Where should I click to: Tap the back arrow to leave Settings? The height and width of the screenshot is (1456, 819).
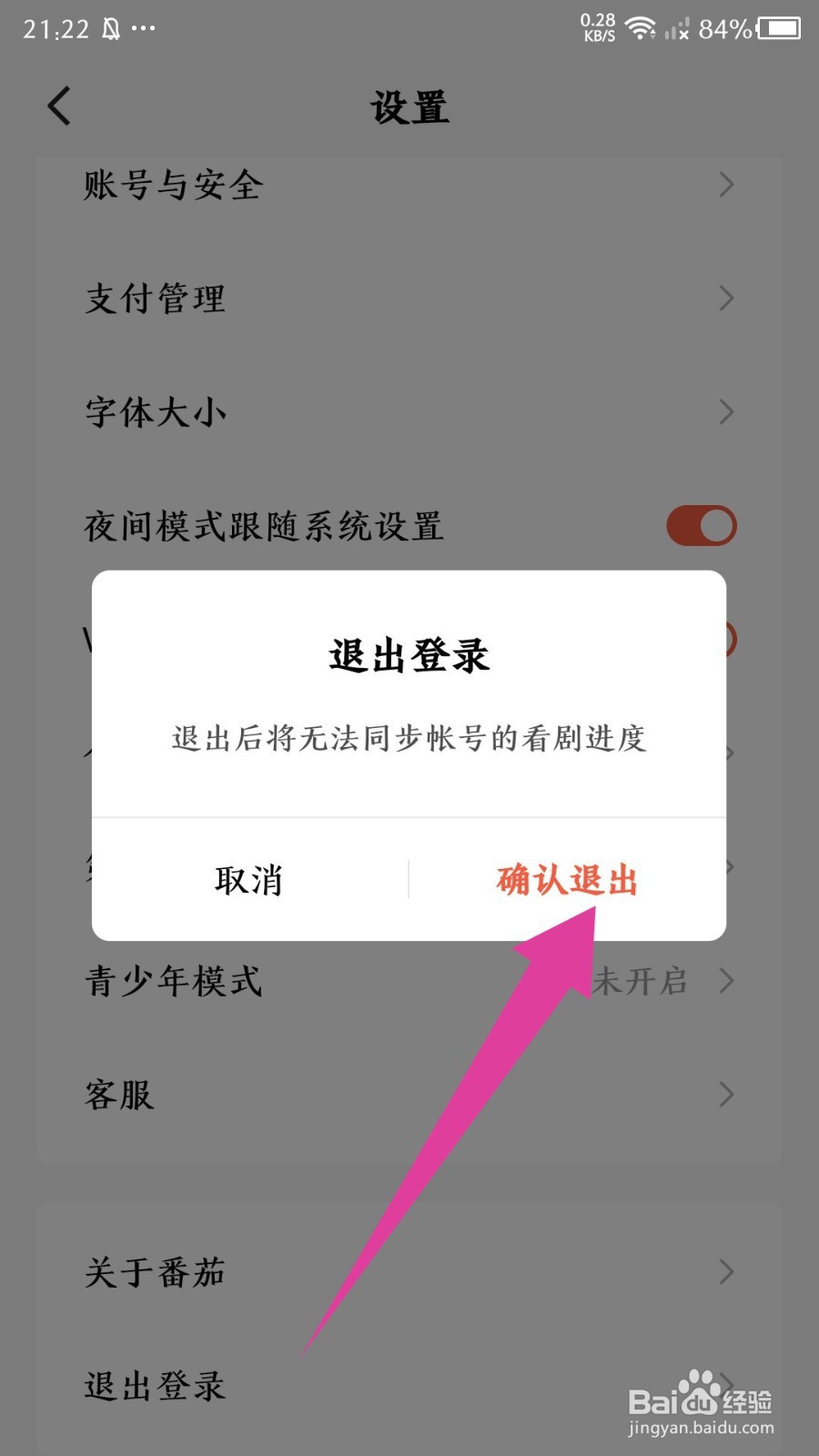click(58, 106)
